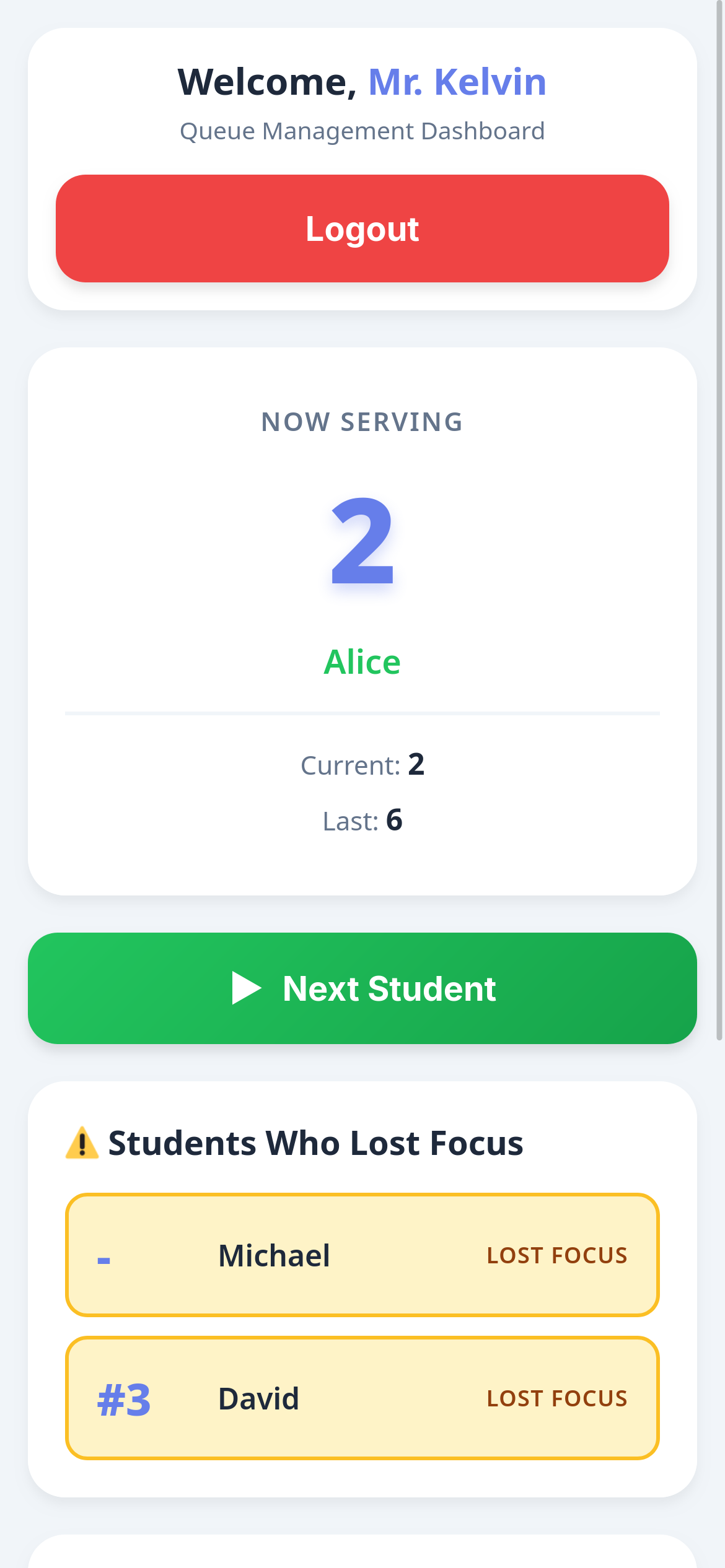
Task: Call the Next Student
Action: (362, 988)
